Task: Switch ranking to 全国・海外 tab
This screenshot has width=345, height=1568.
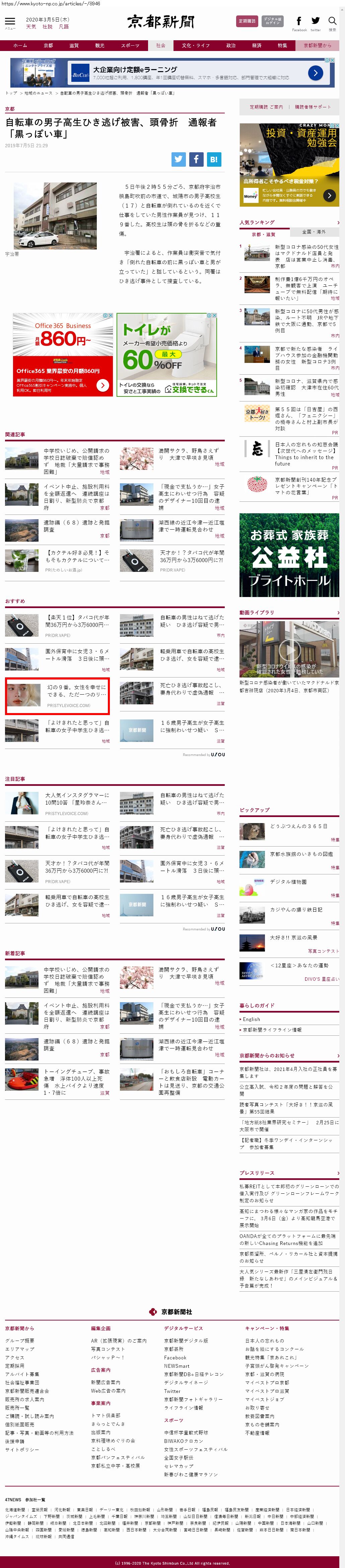Action: coord(314,232)
